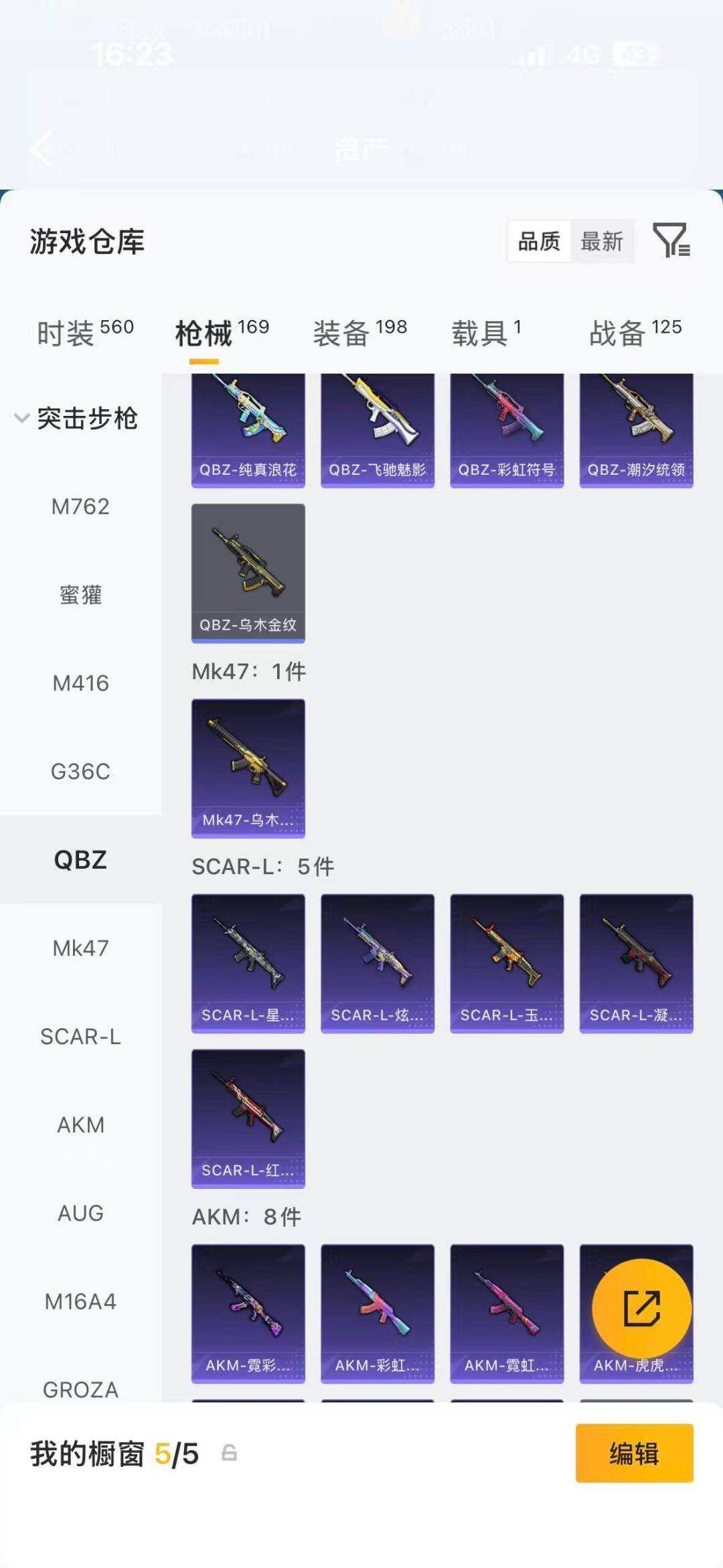This screenshot has width=723, height=1568.
Task: Go back with the top arrow
Action: (42, 148)
